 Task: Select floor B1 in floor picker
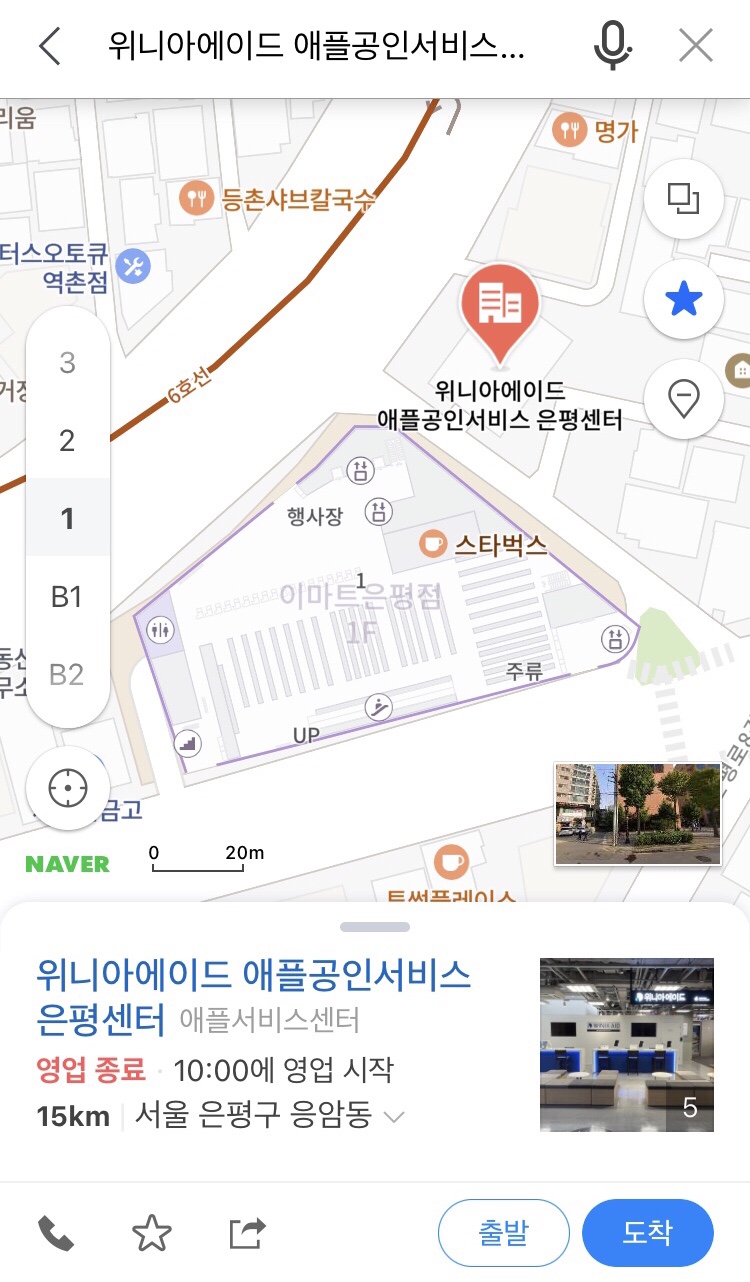67,597
